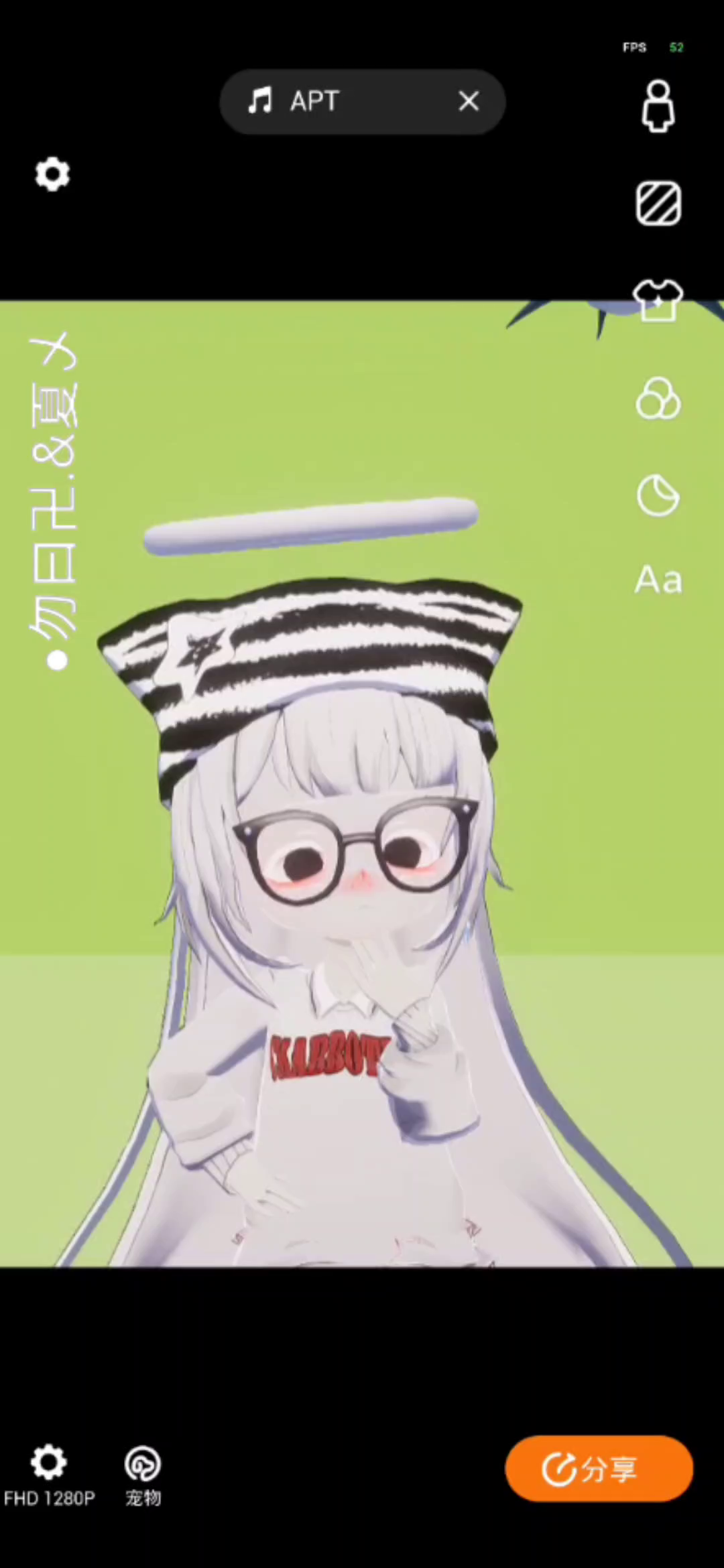Image resolution: width=724 pixels, height=1568 pixels.
Task: Open the settings gear below the music bar
Action: click(x=52, y=175)
